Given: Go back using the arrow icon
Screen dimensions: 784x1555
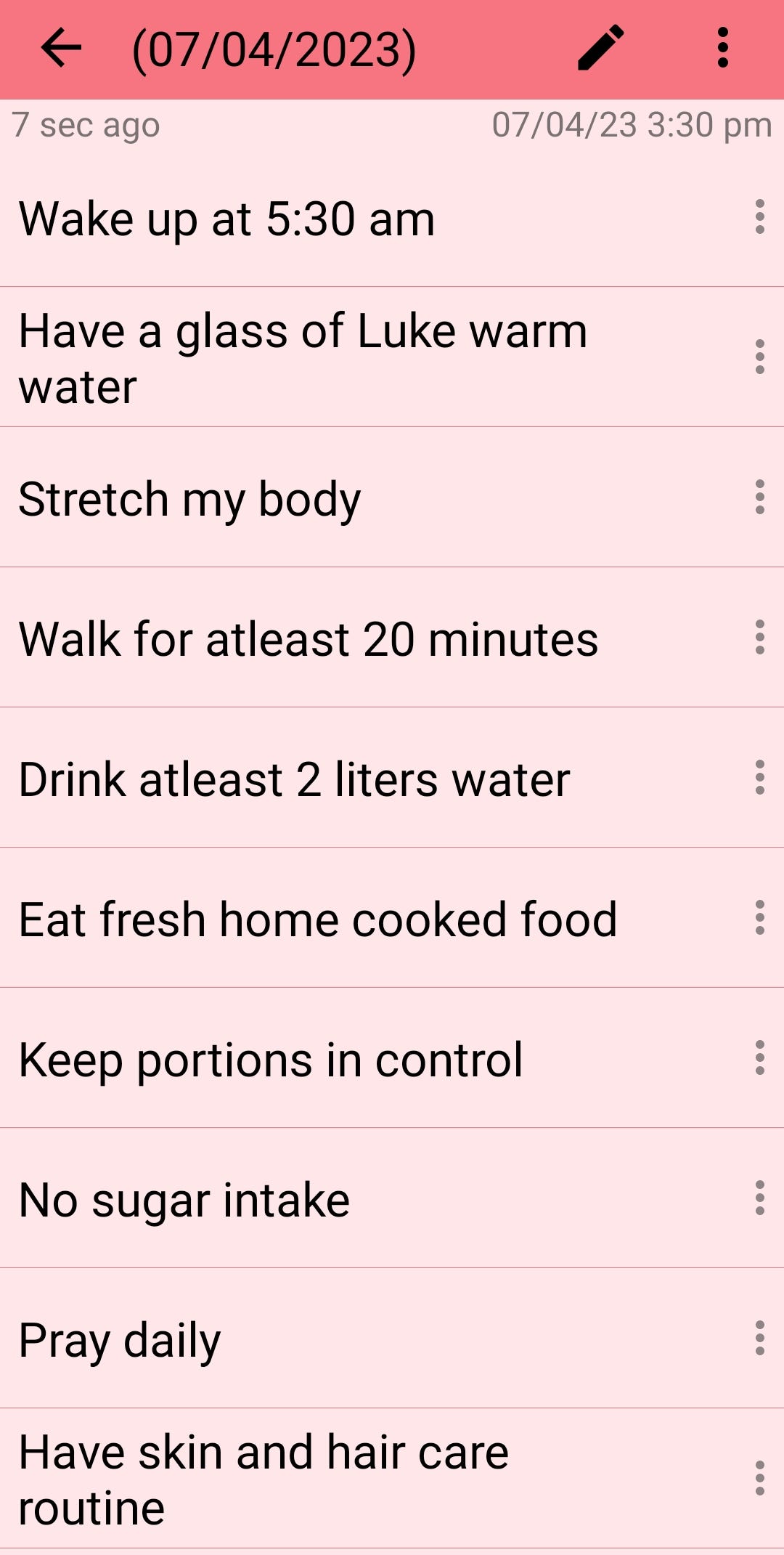Looking at the screenshot, I should (x=61, y=49).
